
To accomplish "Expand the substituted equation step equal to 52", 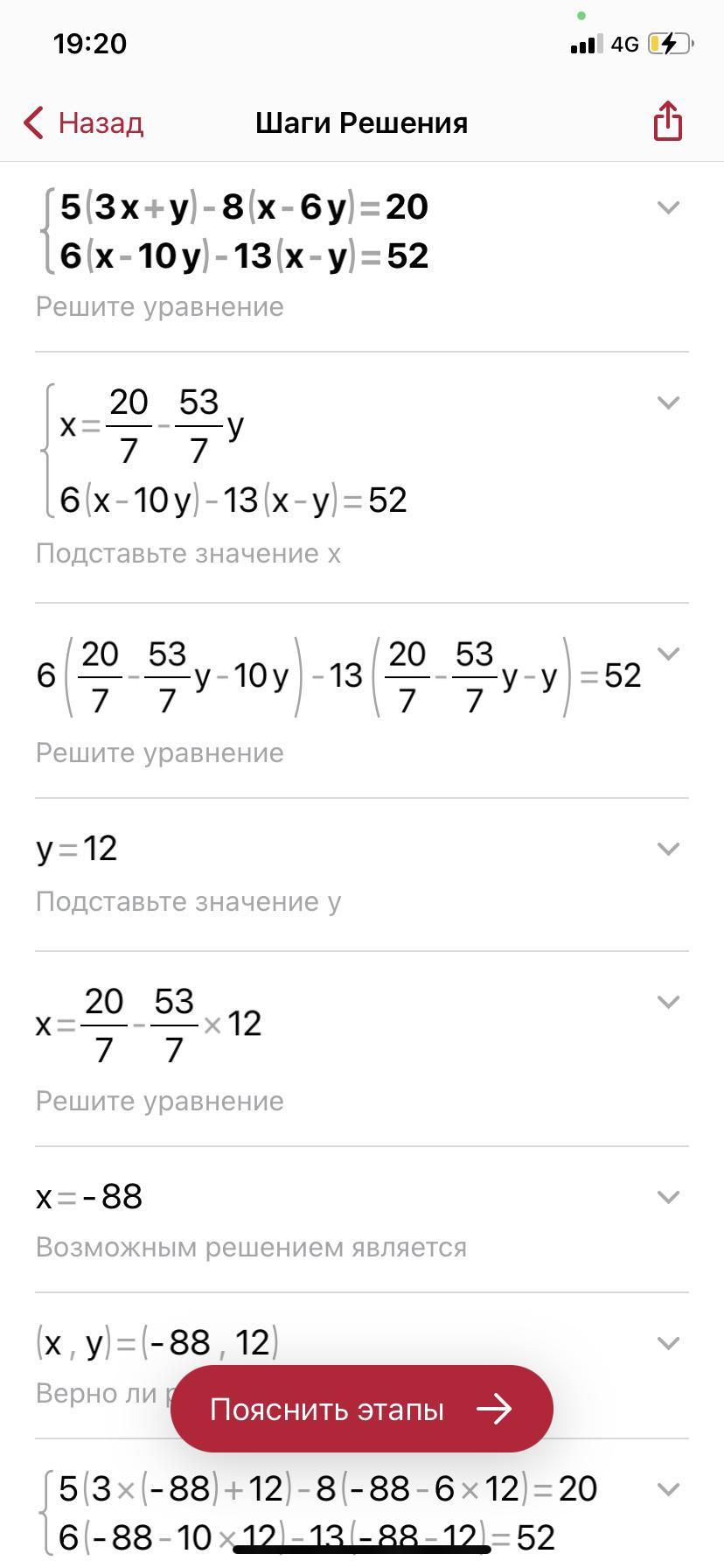I will pyautogui.click(x=668, y=654).
